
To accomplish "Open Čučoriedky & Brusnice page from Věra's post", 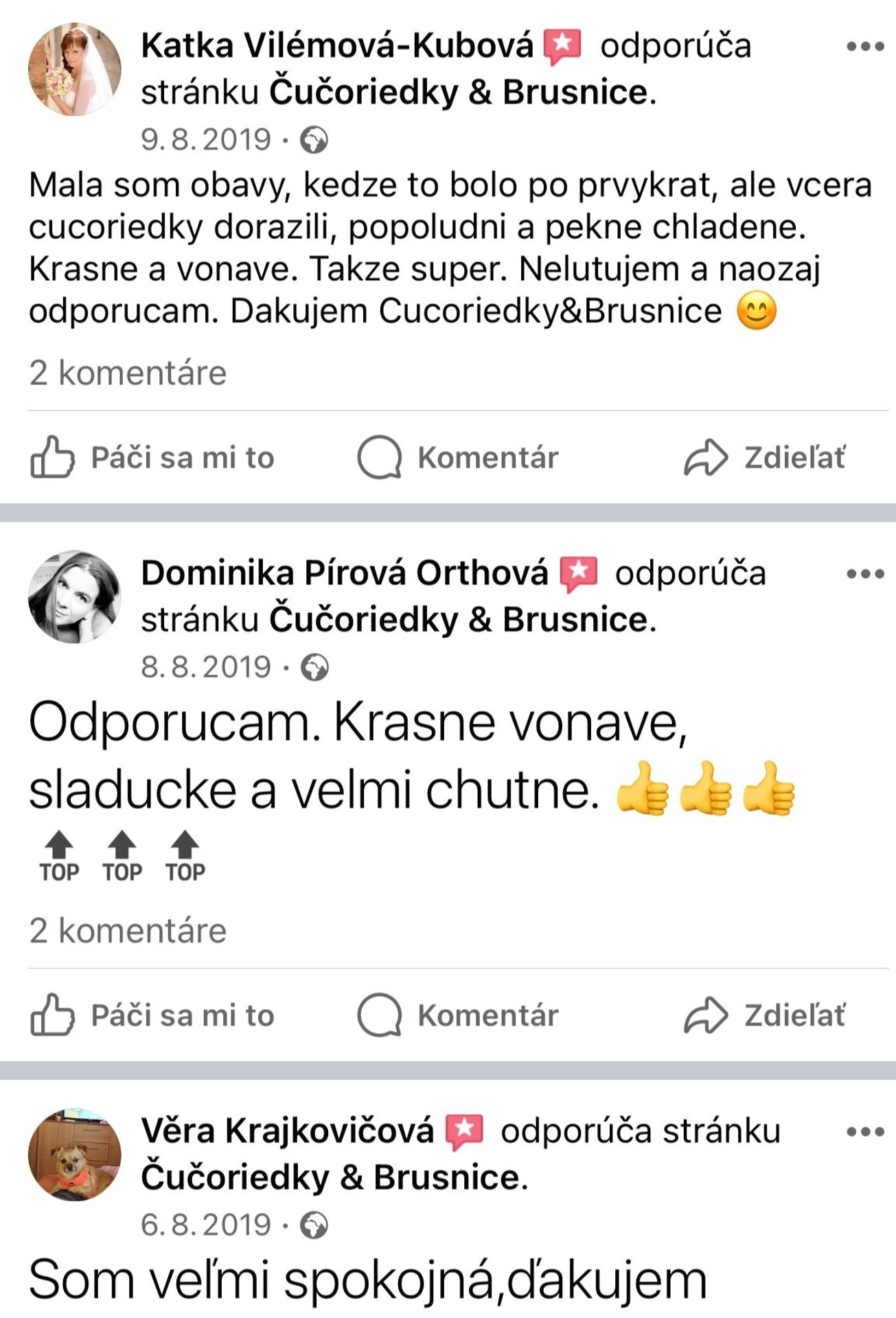I will 330,1178.
